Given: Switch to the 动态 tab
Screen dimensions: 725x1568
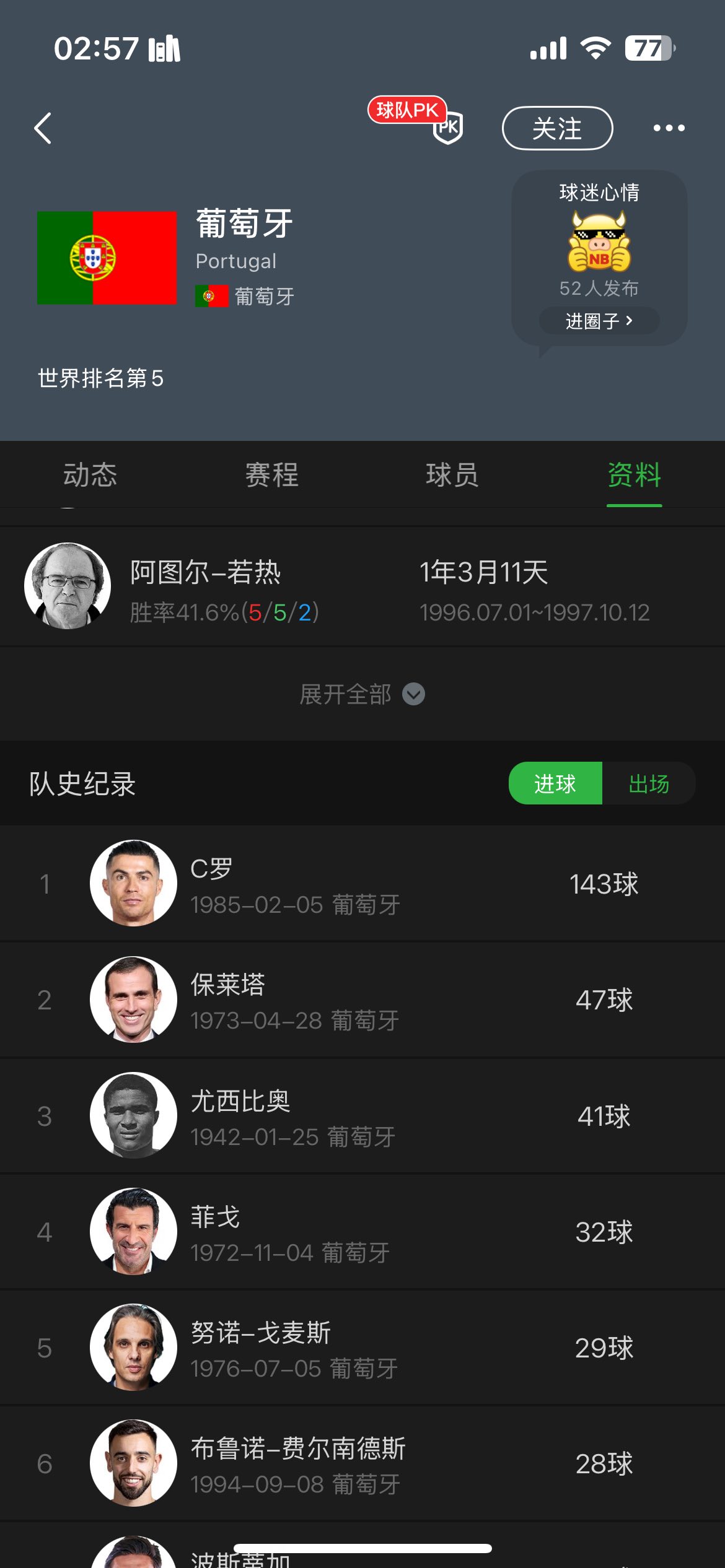Looking at the screenshot, I should [x=90, y=475].
